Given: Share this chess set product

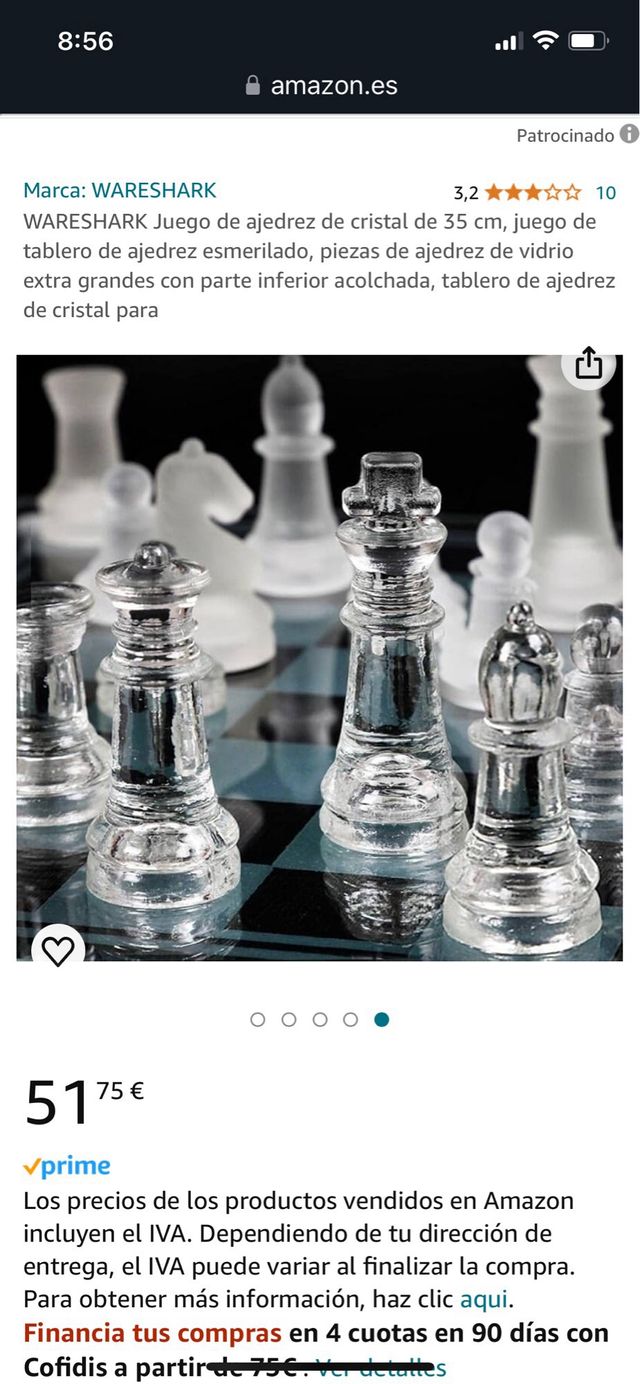Looking at the screenshot, I should [x=589, y=364].
